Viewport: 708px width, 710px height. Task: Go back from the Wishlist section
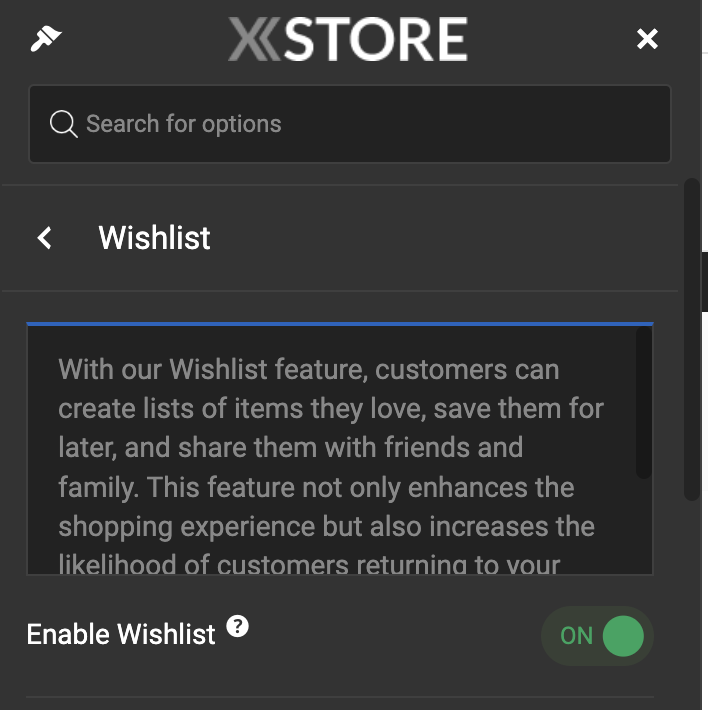pyautogui.click(x=44, y=238)
